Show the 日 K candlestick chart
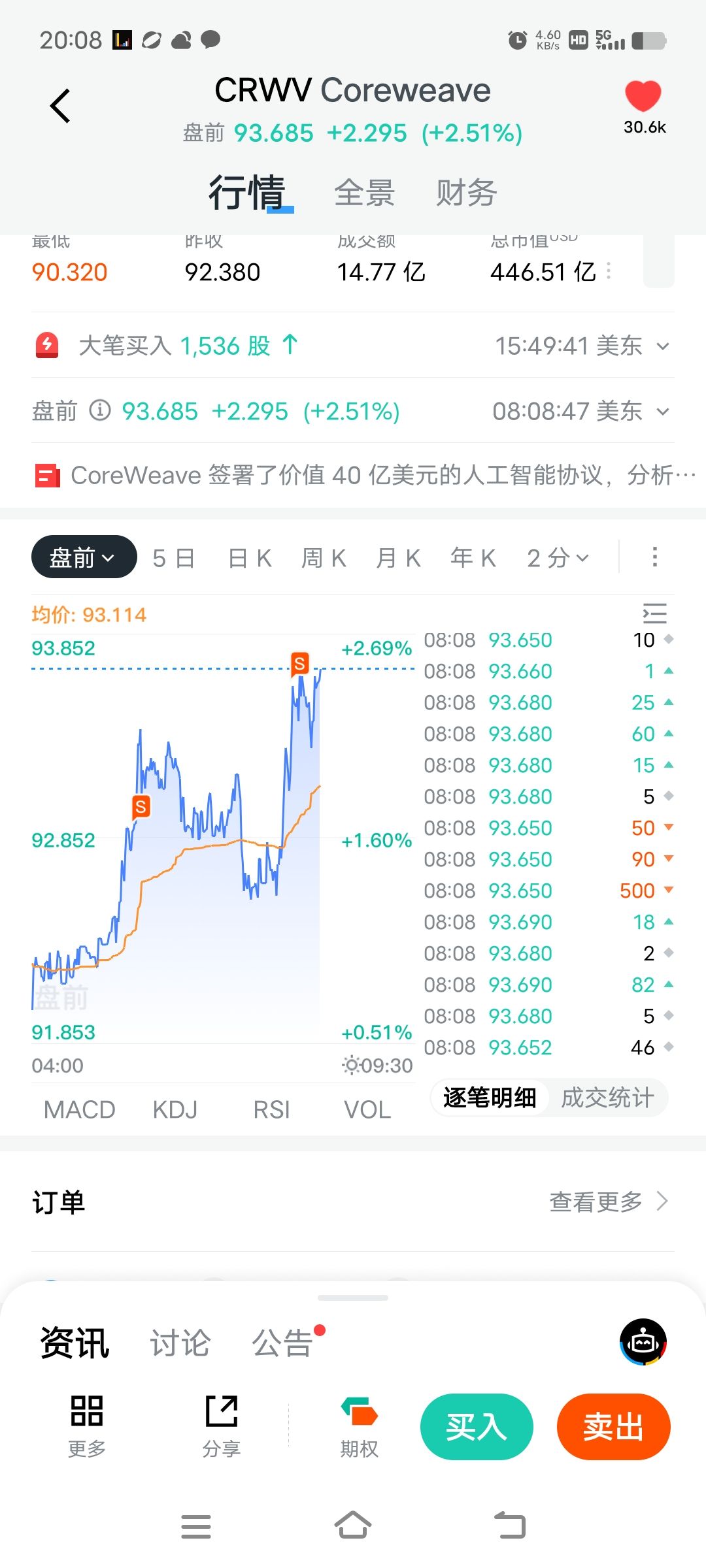The height and width of the screenshot is (1568, 706). [250, 558]
